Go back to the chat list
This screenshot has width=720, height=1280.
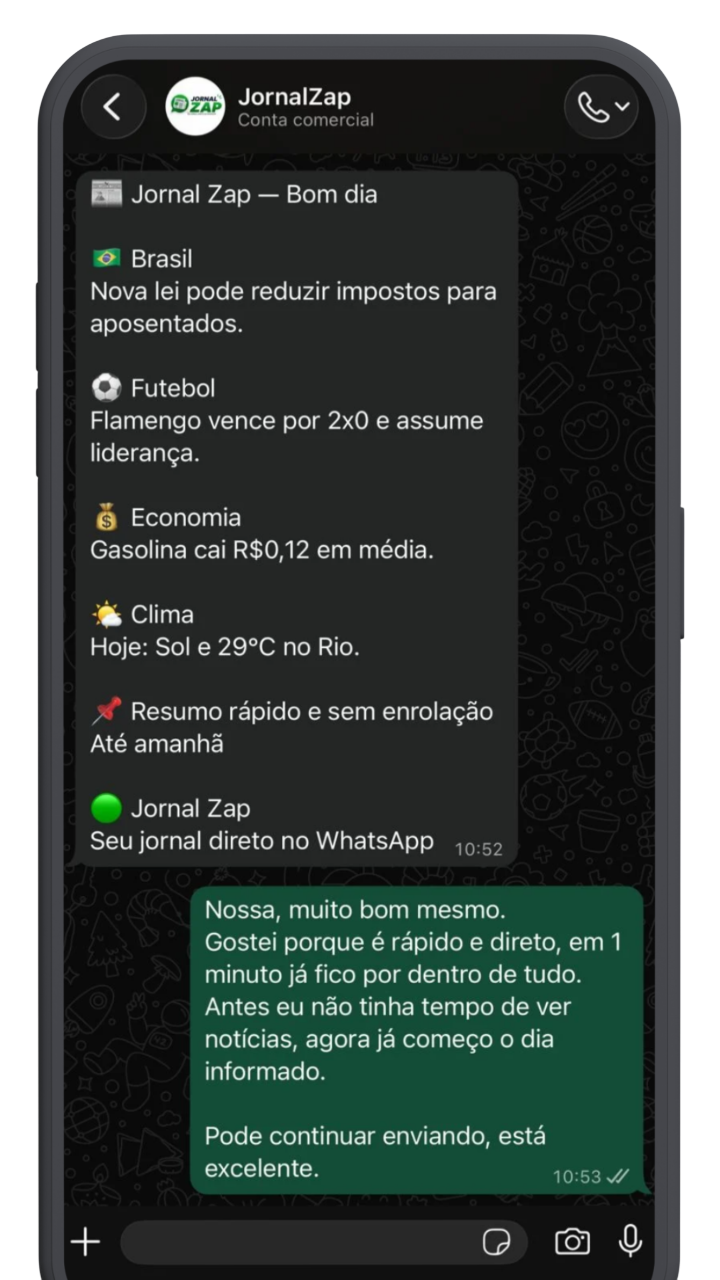coord(111,107)
